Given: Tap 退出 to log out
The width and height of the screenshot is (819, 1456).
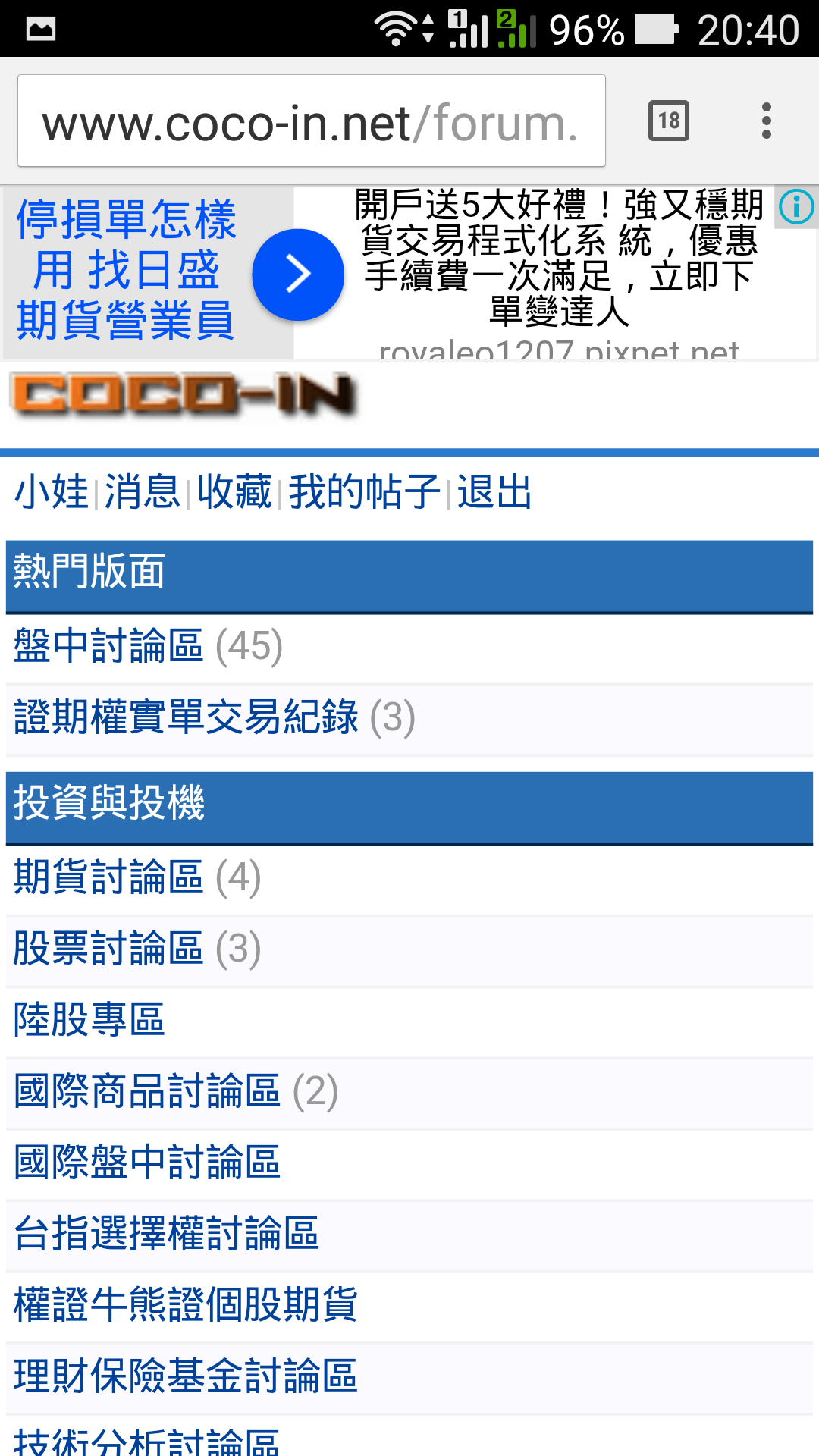Looking at the screenshot, I should pos(494,492).
